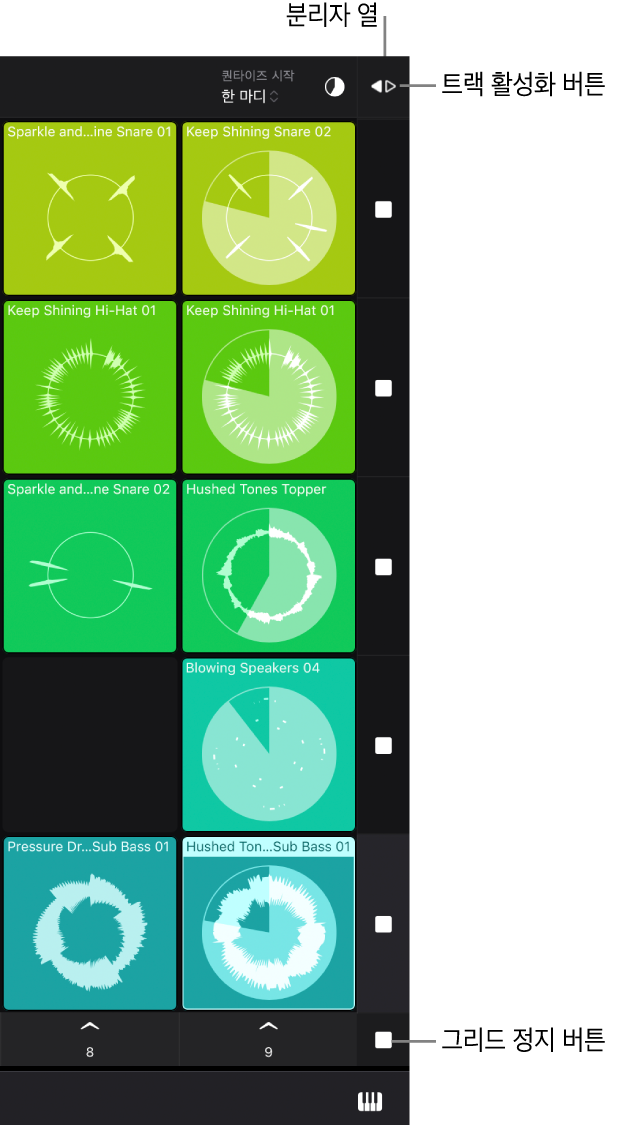This screenshot has width=628, height=1125.
Task: Open the quantize start dropdown
Action: [x=249, y=97]
